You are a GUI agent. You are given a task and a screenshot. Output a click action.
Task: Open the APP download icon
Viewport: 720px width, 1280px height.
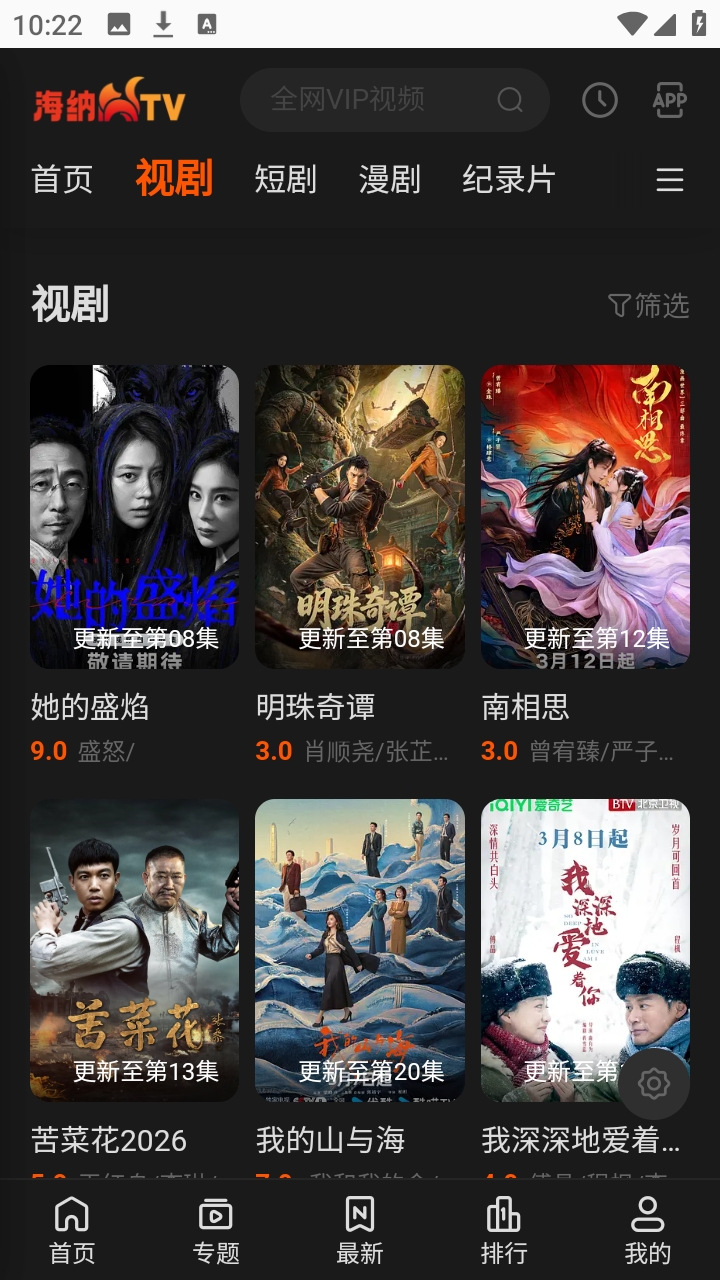[x=669, y=100]
